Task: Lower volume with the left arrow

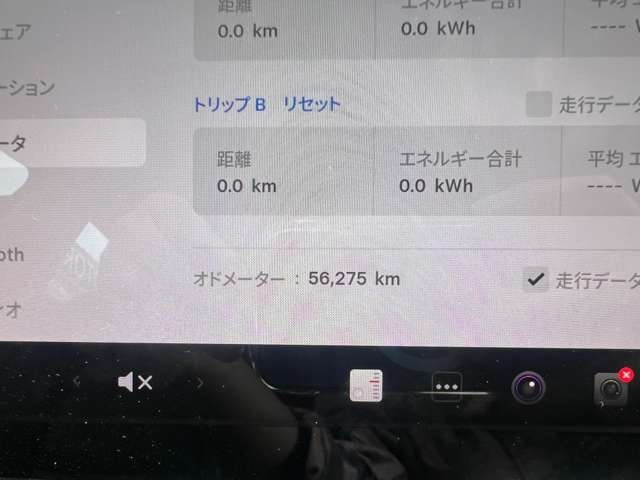Action: click(78, 382)
